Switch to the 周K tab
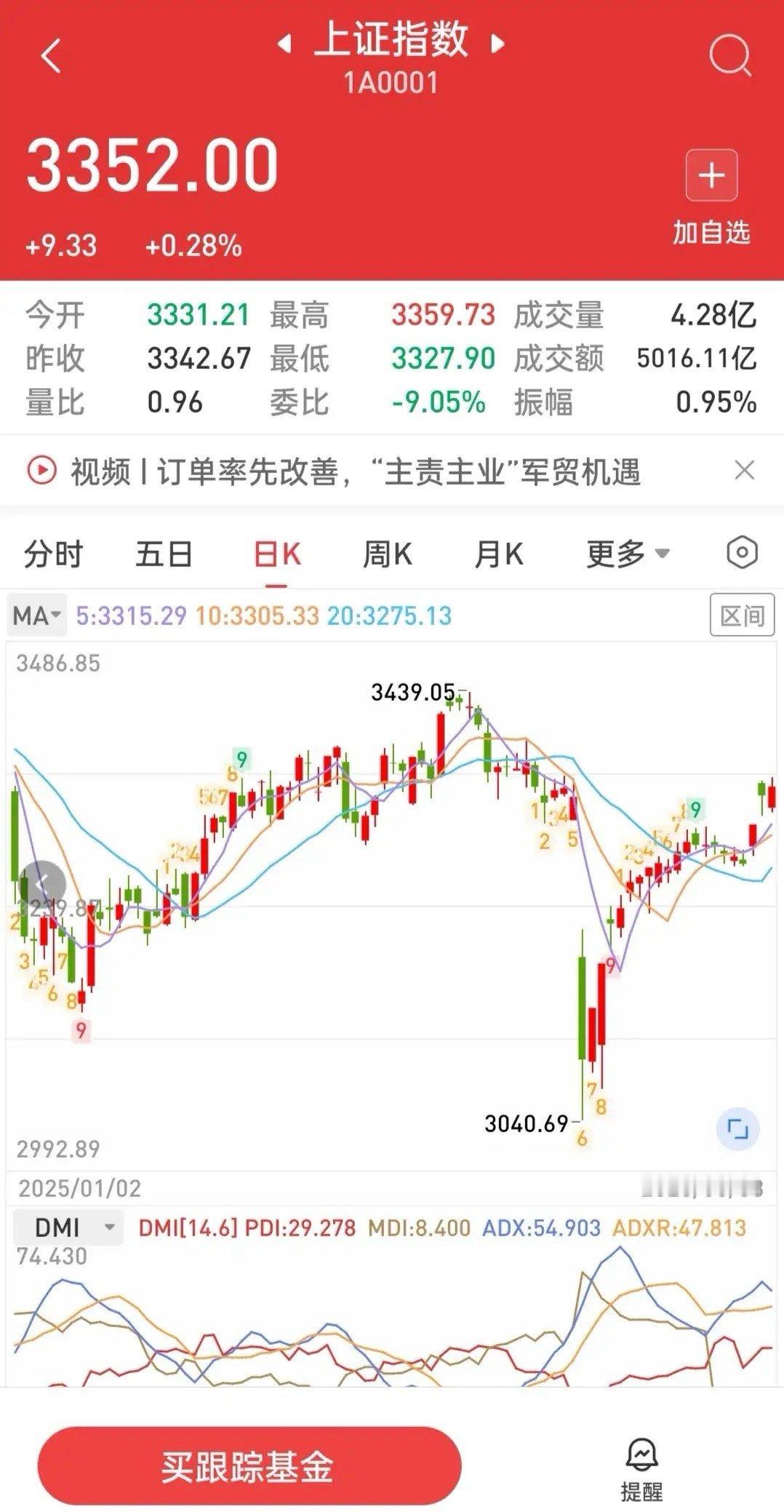Screen dimensions: 784x1512 point(387,555)
